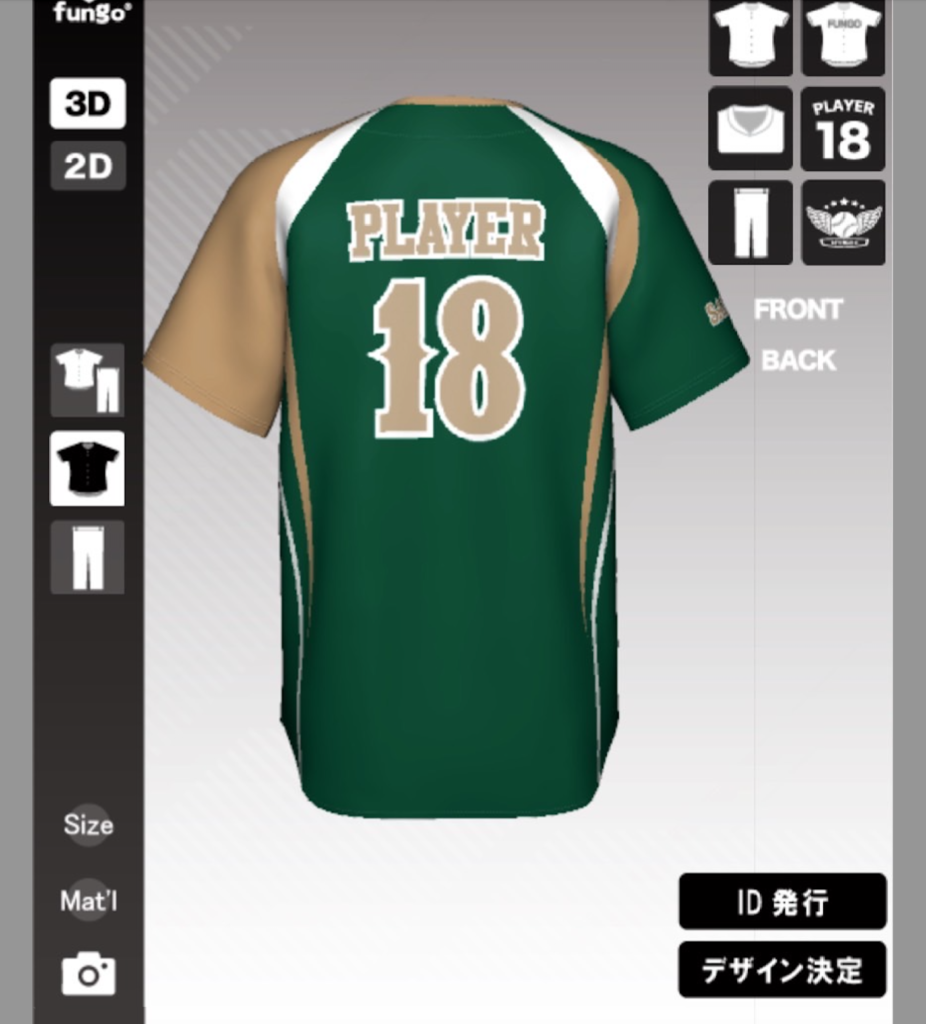Select the pants-only icon in sidebar
Screen dimensions: 926x1024
tap(88, 557)
